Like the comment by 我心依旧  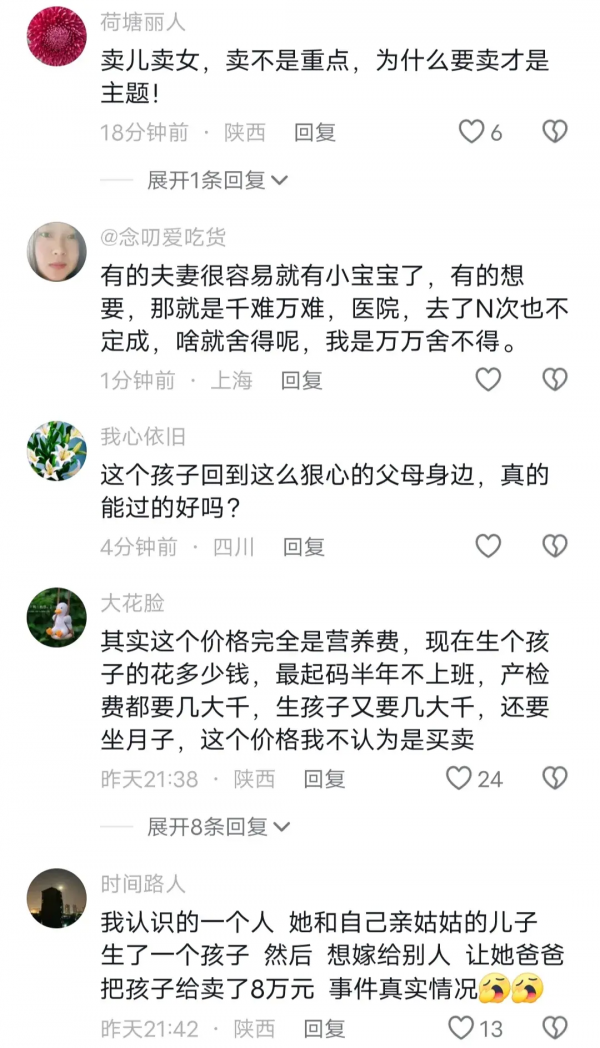(x=487, y=545)
